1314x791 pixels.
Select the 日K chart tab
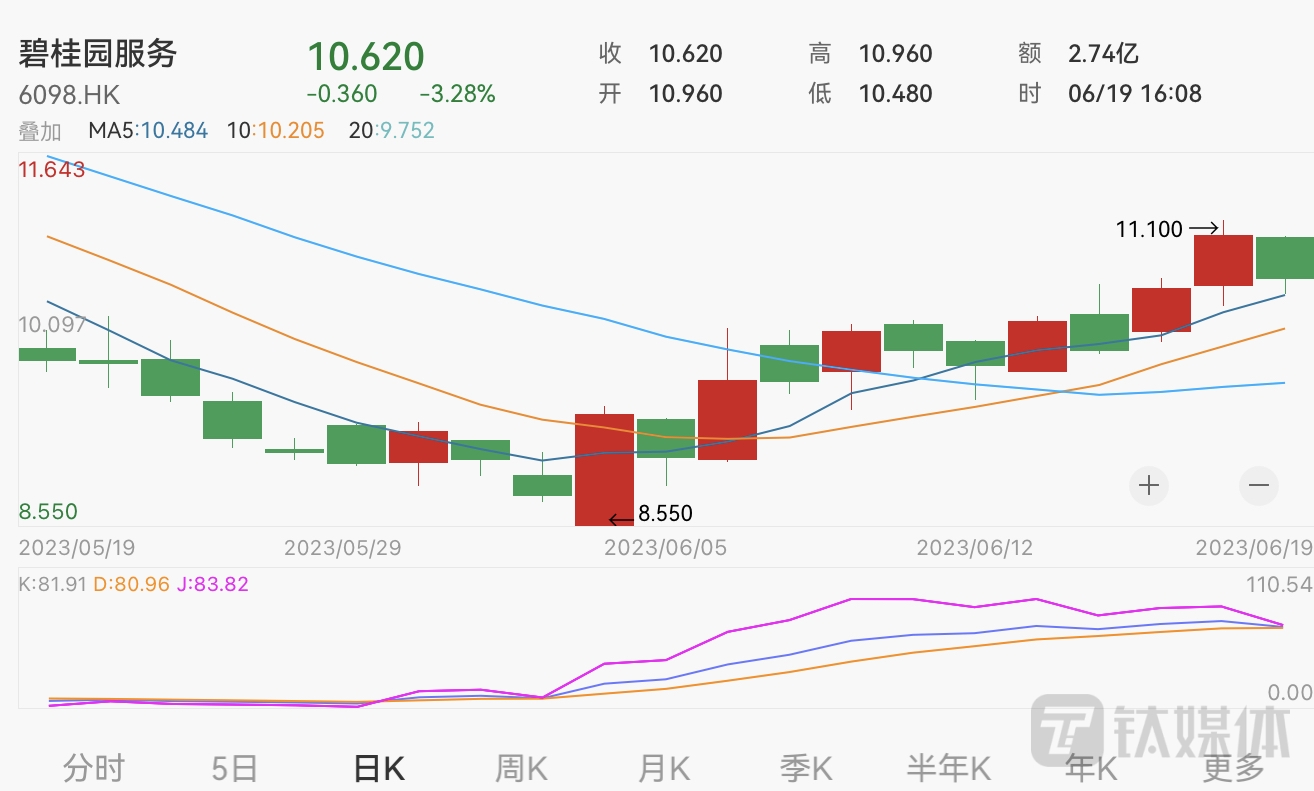378,768
